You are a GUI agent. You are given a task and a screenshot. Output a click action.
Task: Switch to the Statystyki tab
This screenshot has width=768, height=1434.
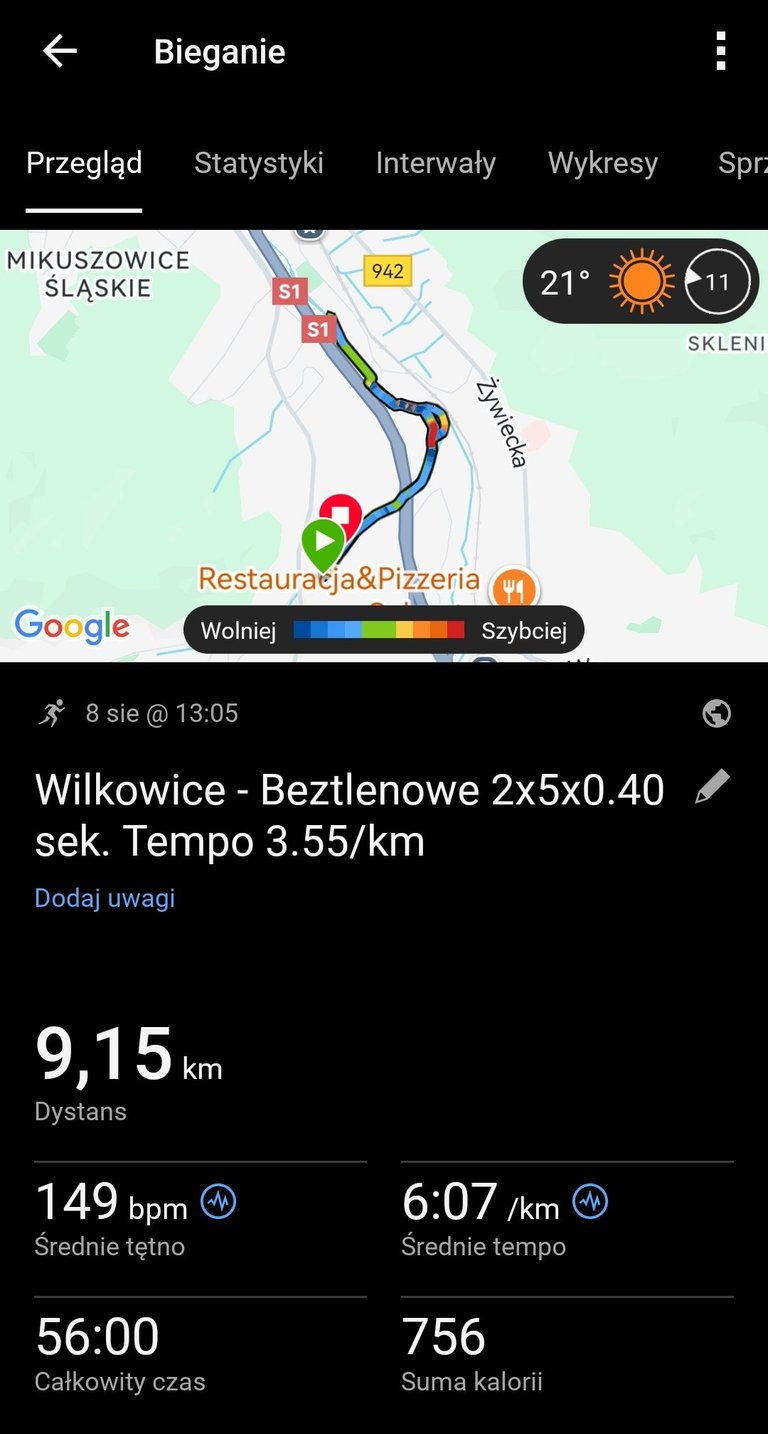point(259,163)
